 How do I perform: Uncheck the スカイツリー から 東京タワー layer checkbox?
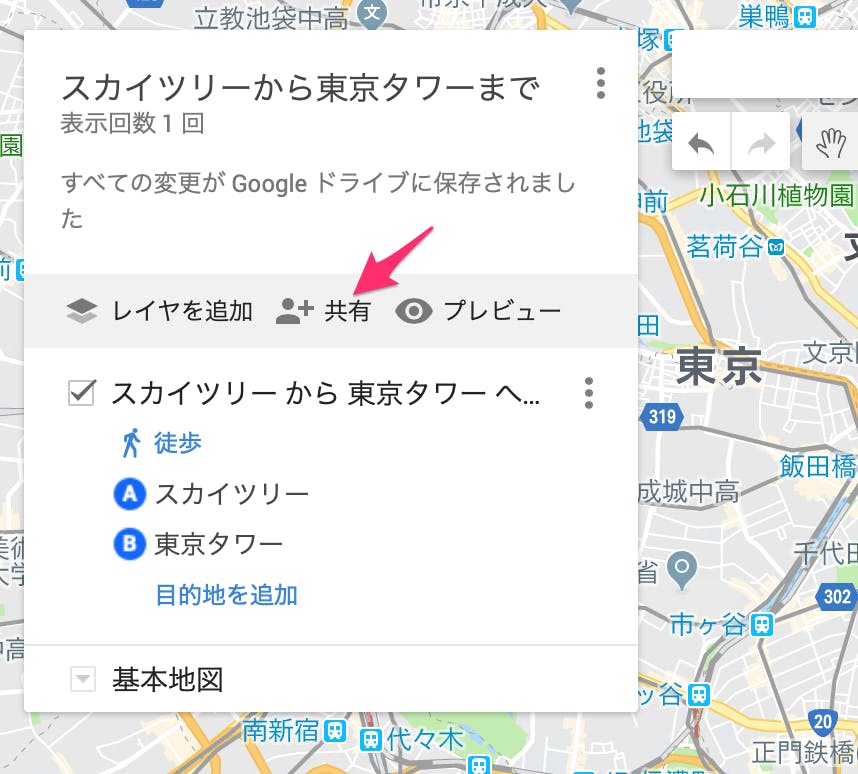pyautogui.click(x=81, y=393)
